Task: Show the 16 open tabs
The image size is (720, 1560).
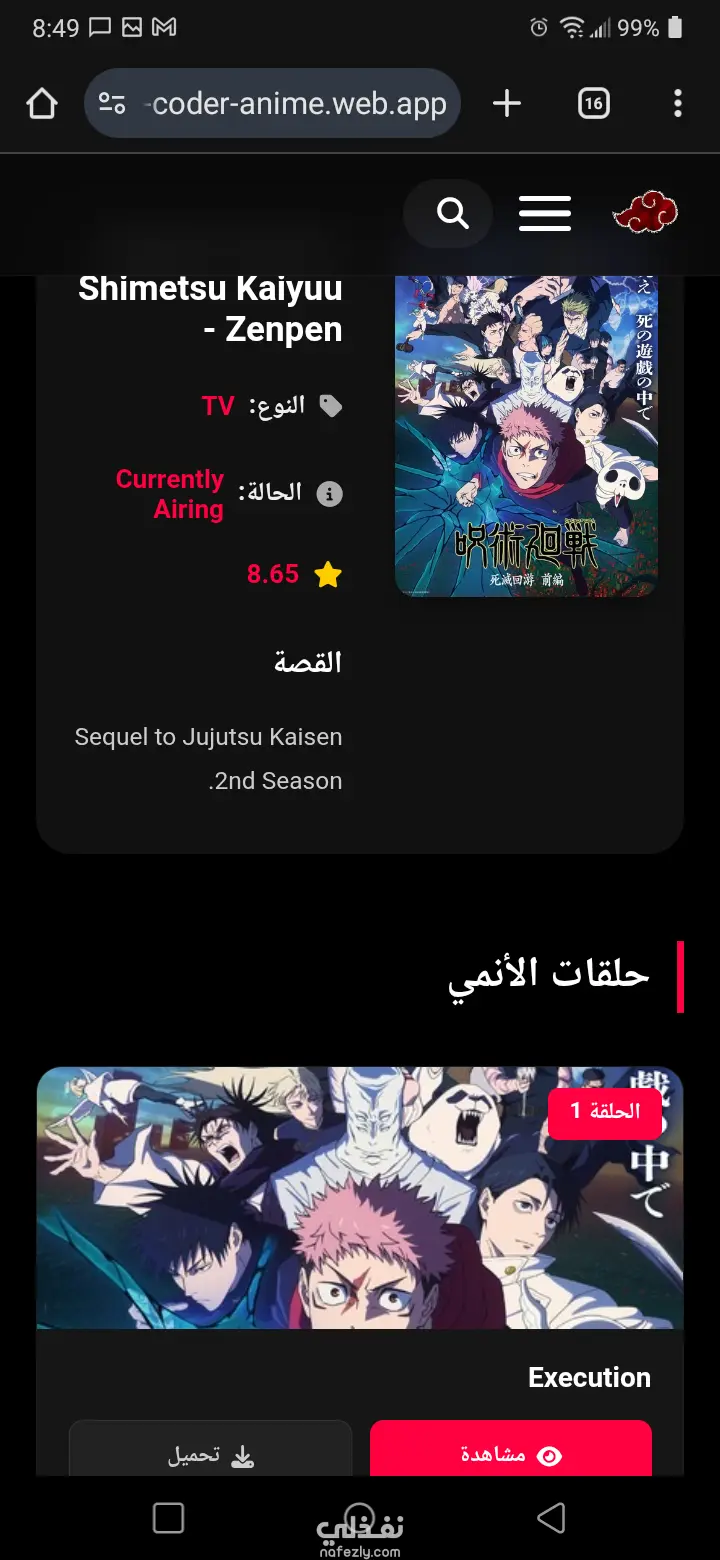Action: point(593,103)
